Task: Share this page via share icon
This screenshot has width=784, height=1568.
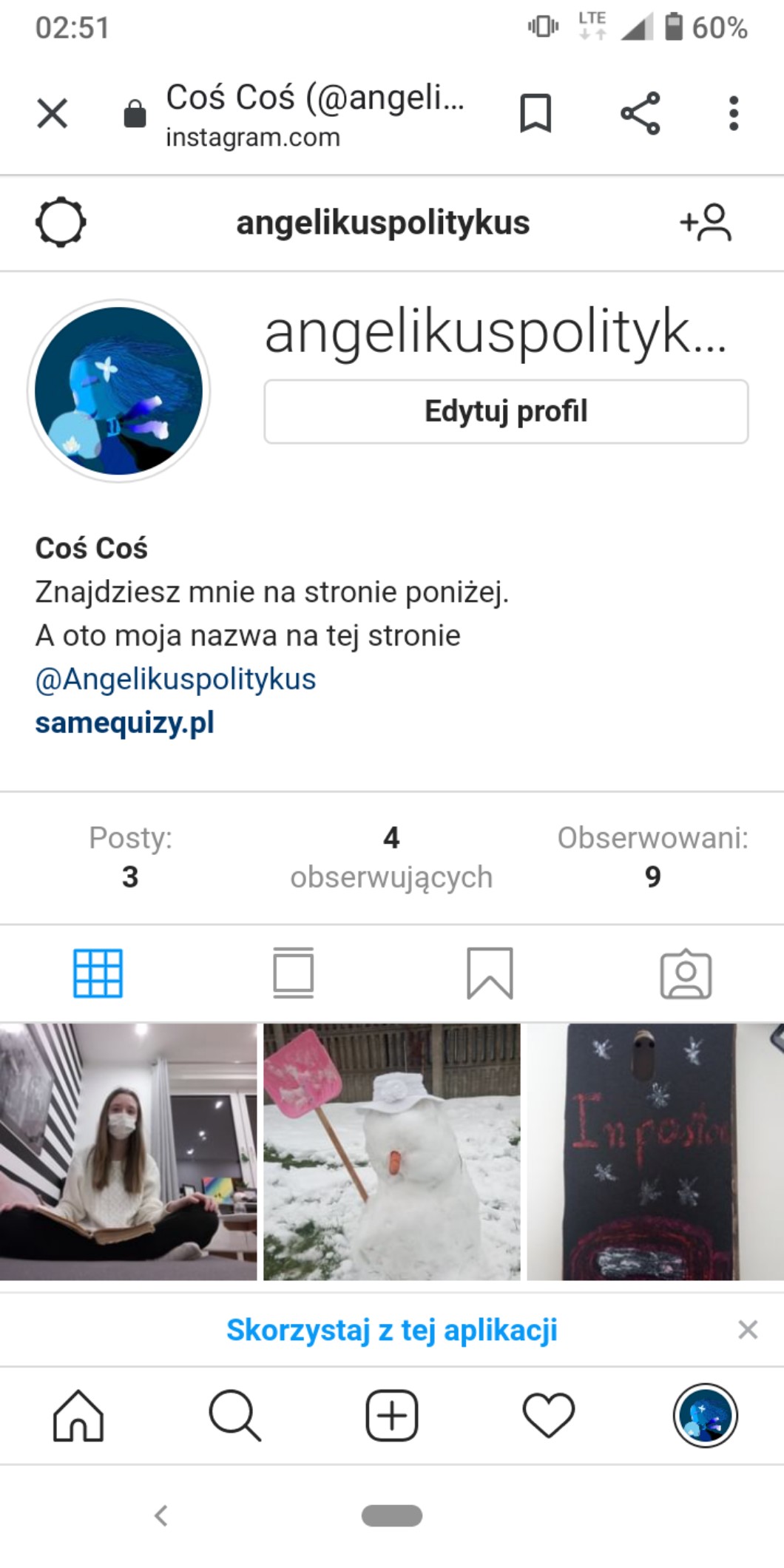Action: tap(640, 113)
